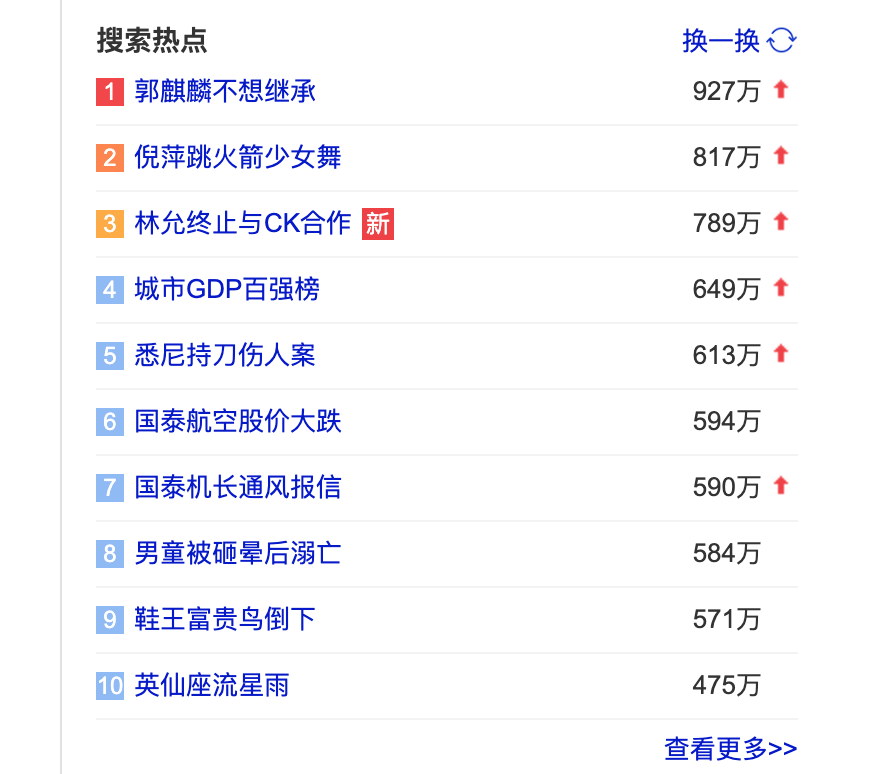
Task: Open hot topic 倪萍跳火箭少女舞
Action: pyautogui.click(x=238, y=158)
